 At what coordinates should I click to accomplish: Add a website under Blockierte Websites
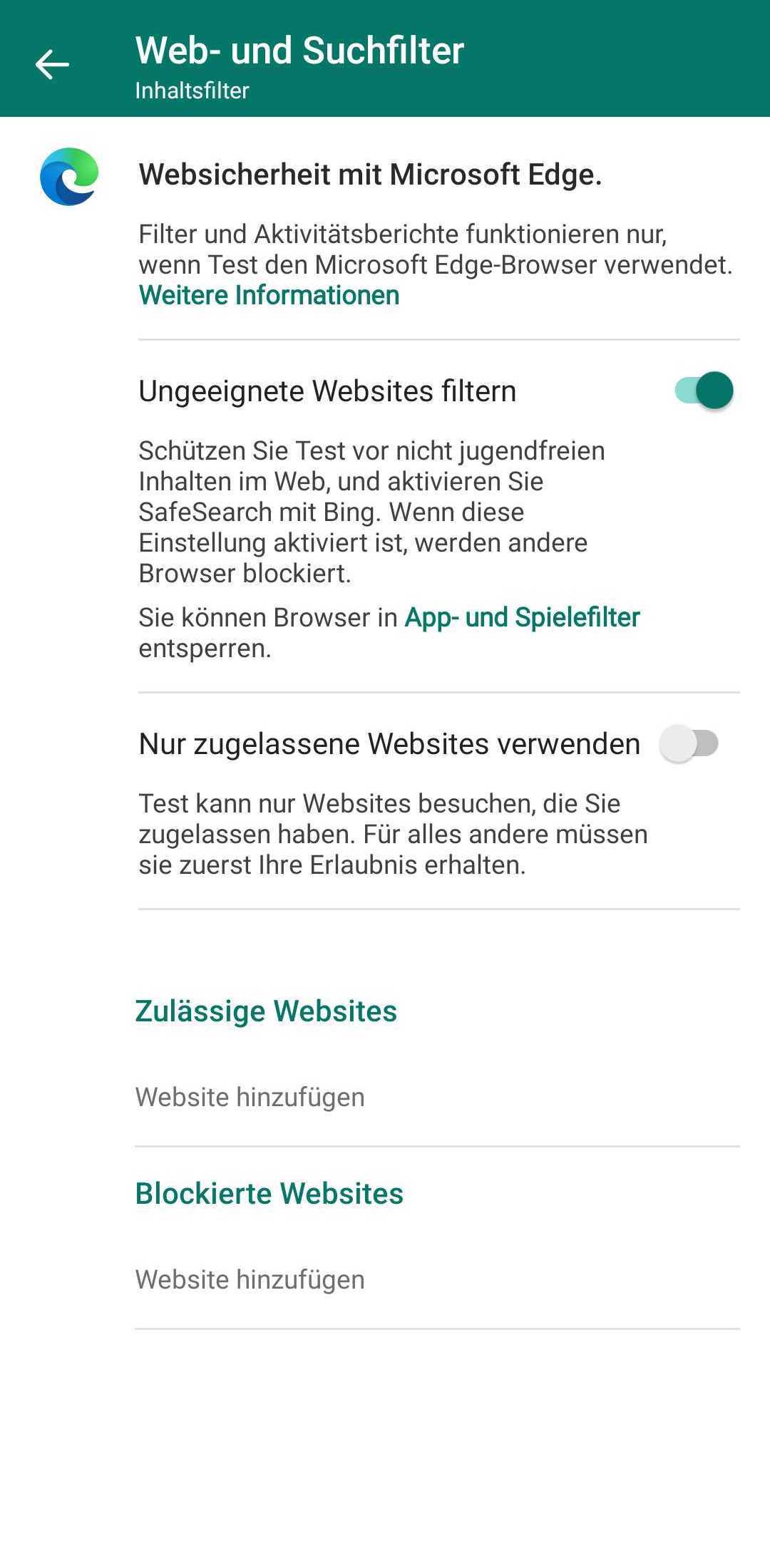pyautogui.click(x=250, y=1279)
